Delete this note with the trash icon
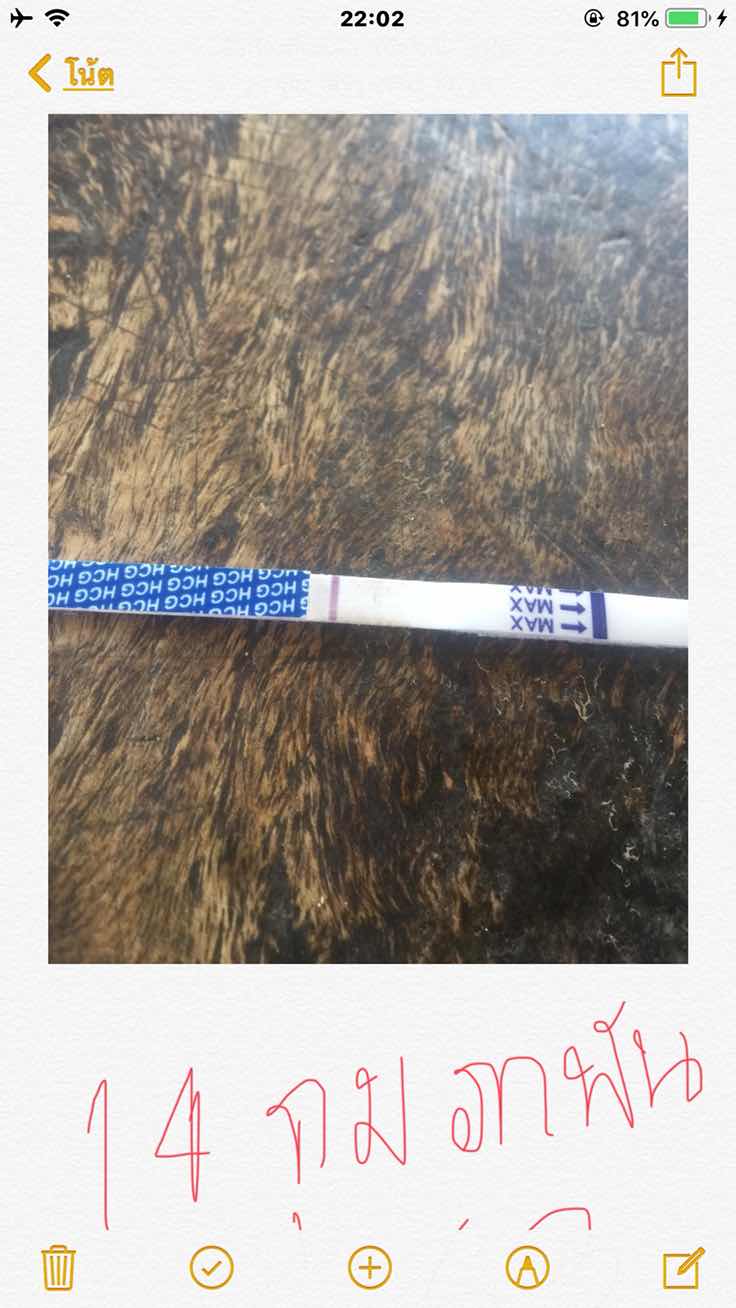This screenshot has width=736, height=1308. (x=58, y=1267)
